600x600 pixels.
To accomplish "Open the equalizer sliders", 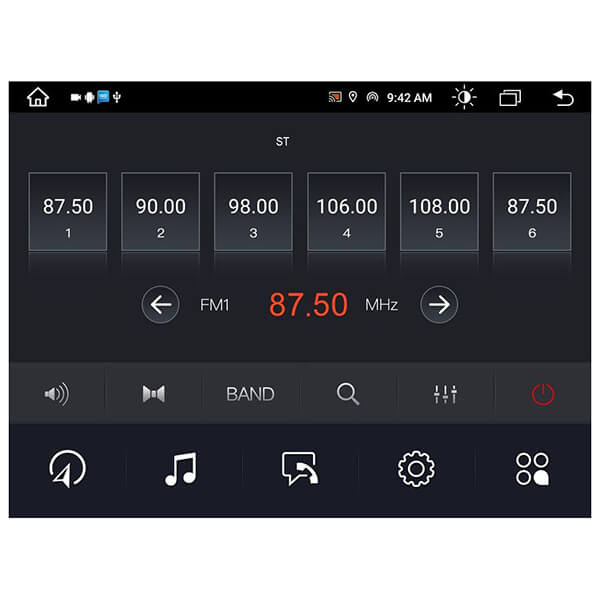I will (x=445, y=394).
